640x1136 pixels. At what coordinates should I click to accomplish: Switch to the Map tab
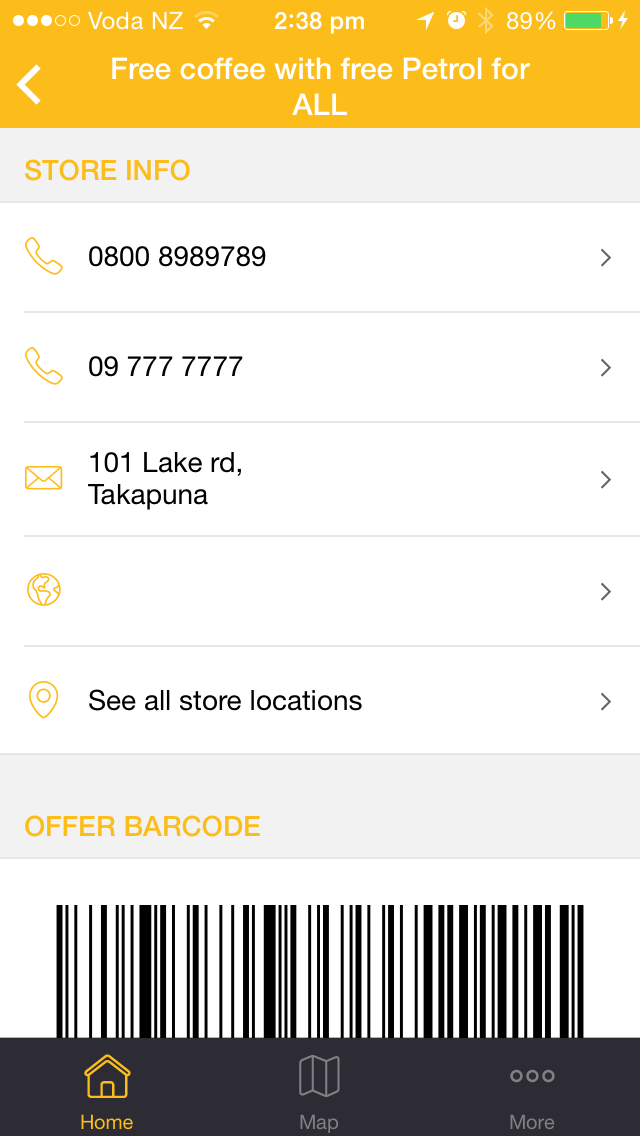[x=319, y=1087]
